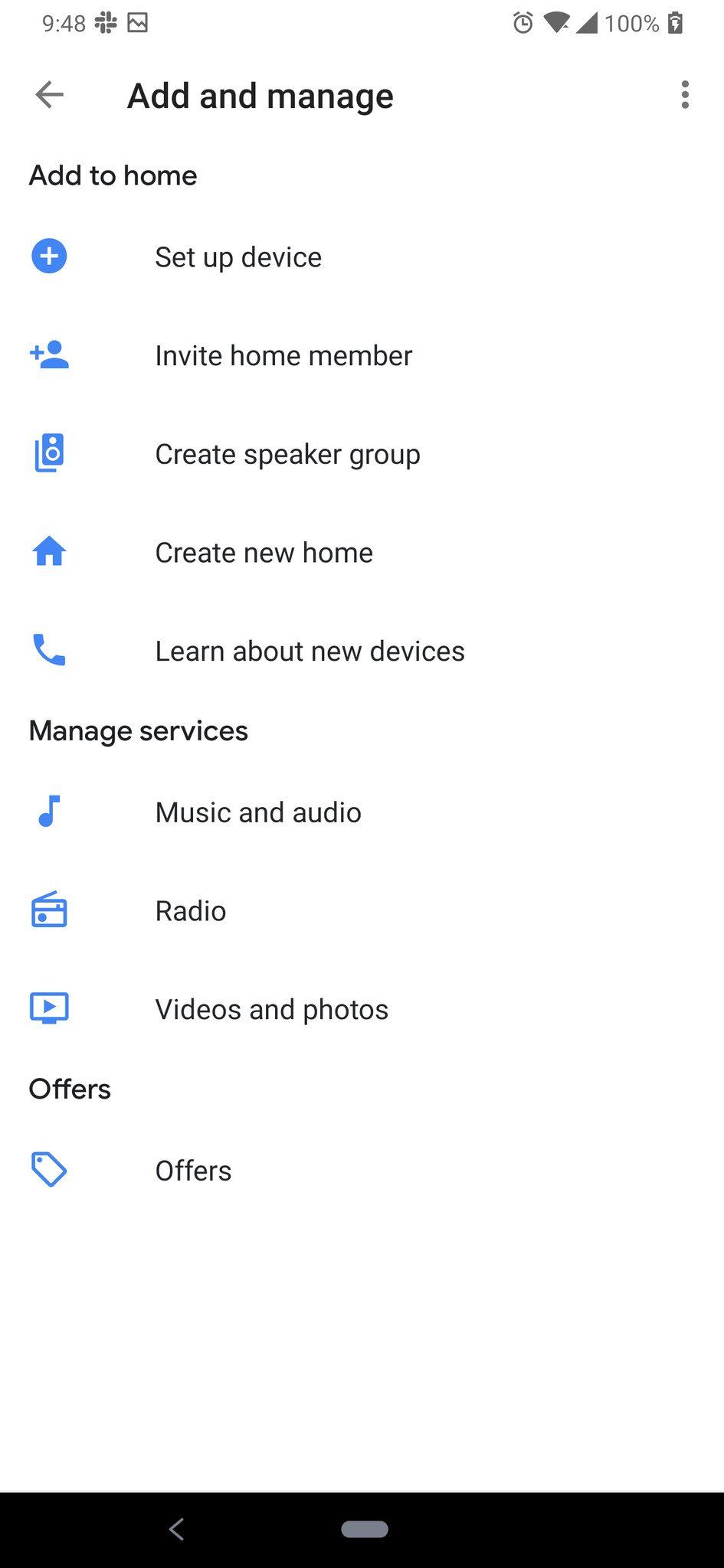Select Music and audio service
Viewport: 724px width, 1568px height.
coord(258,812)
